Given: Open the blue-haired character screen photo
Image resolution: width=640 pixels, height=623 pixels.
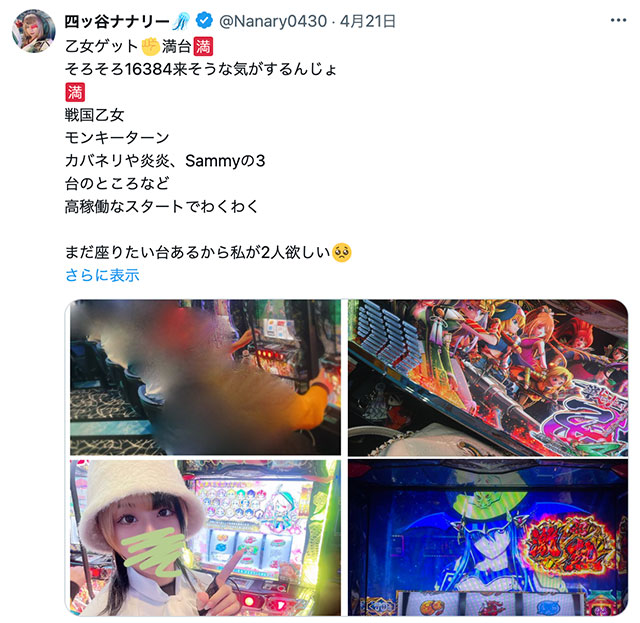Looking at the screenshot, I should (x=487, y=537).
